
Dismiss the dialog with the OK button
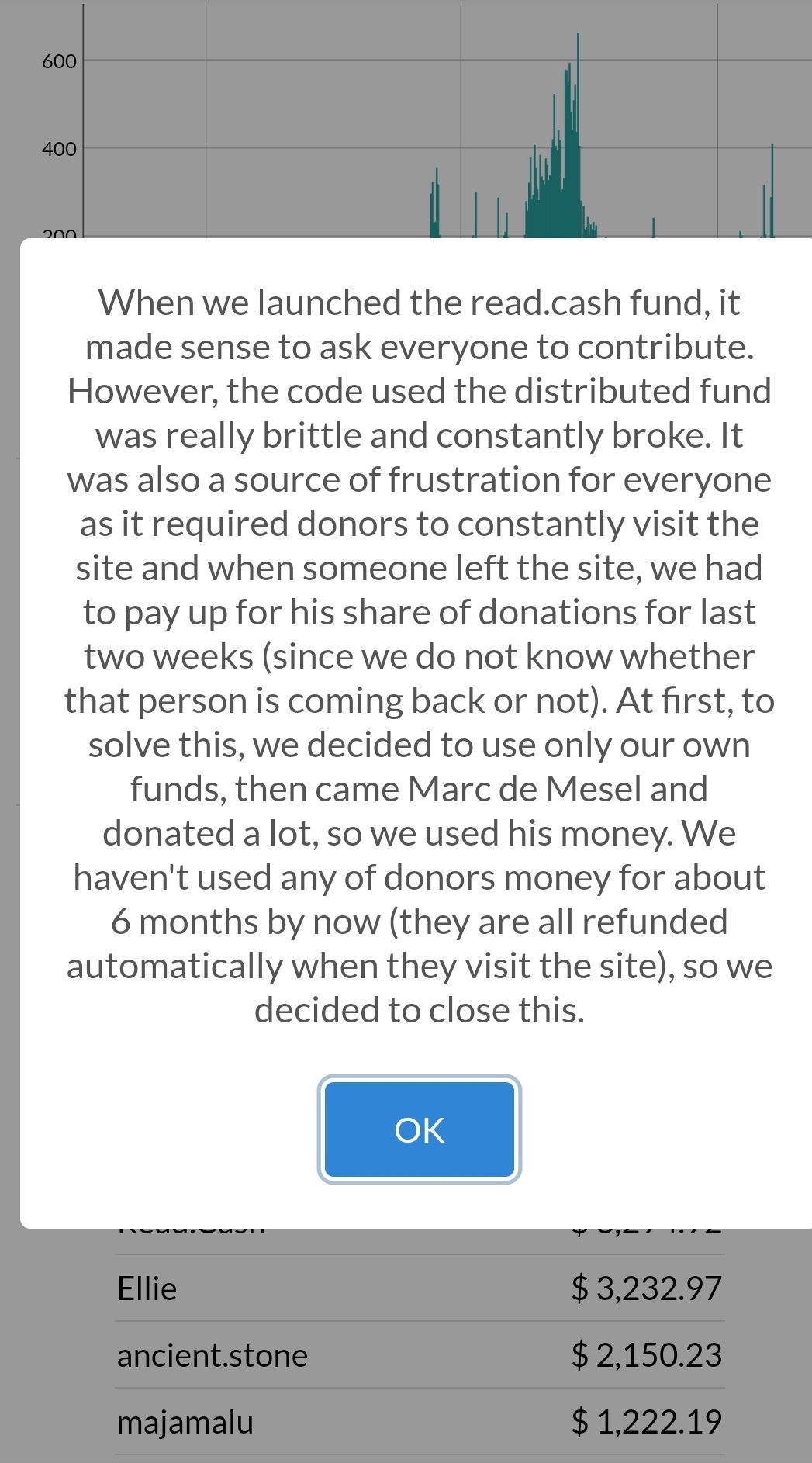pyautogui.click(x=419, y=1129)
